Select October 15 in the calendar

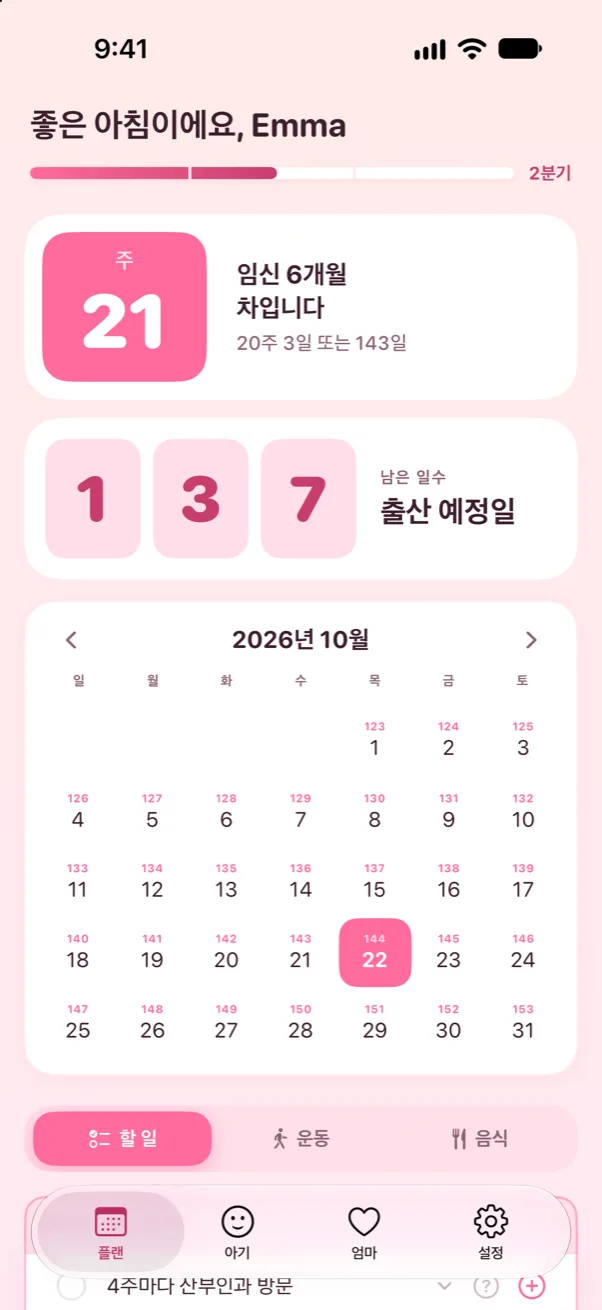point(375,882)
